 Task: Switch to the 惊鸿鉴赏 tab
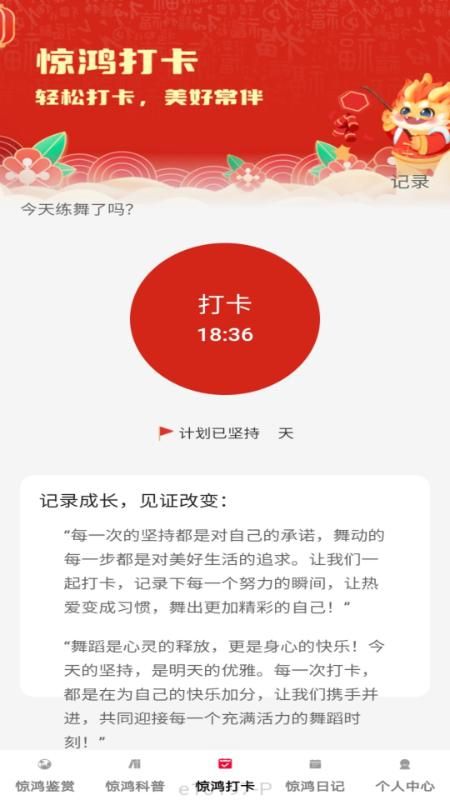click(45, 775)
